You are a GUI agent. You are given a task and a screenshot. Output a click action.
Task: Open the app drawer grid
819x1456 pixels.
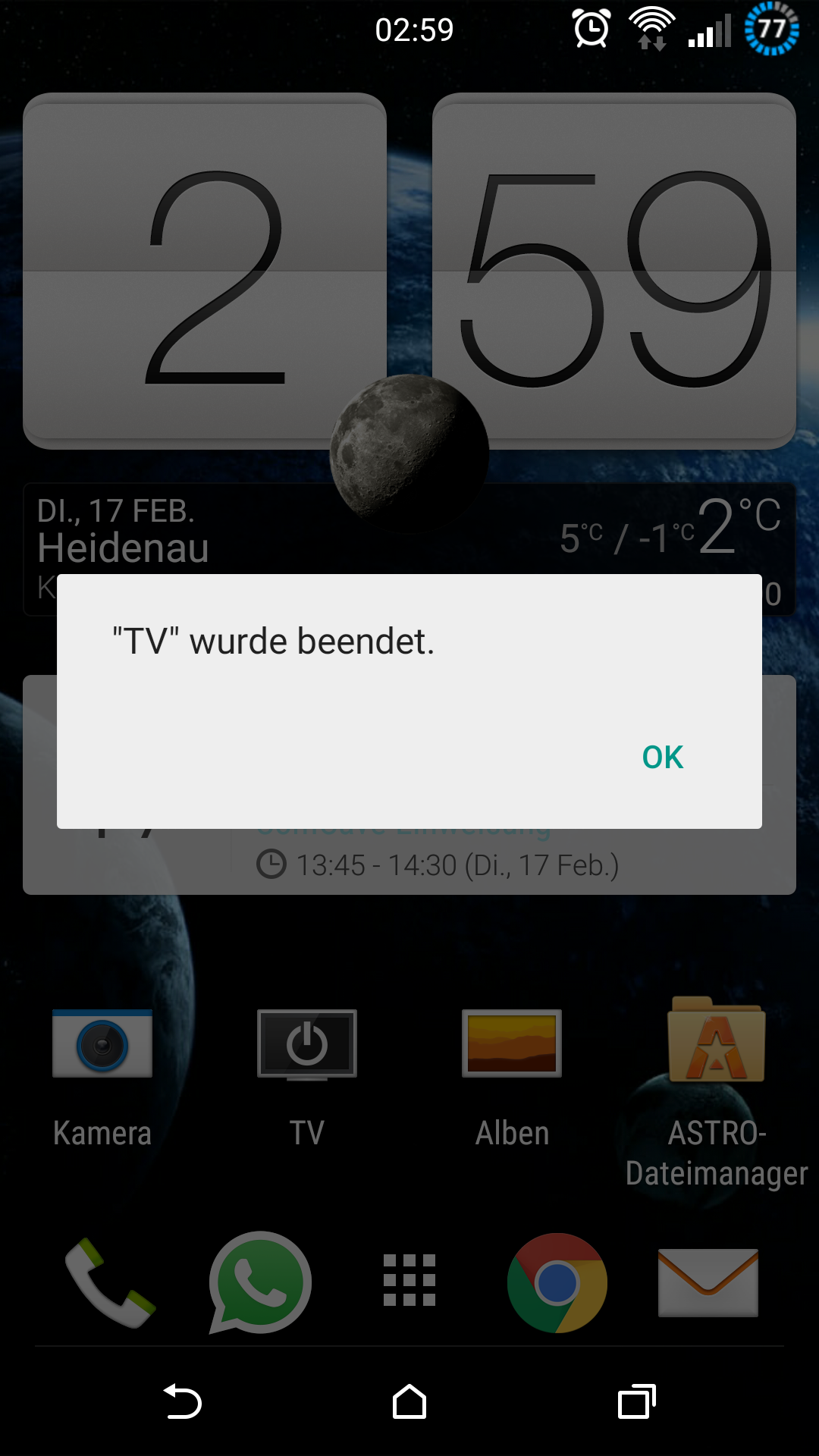(x=409, y=1280)
